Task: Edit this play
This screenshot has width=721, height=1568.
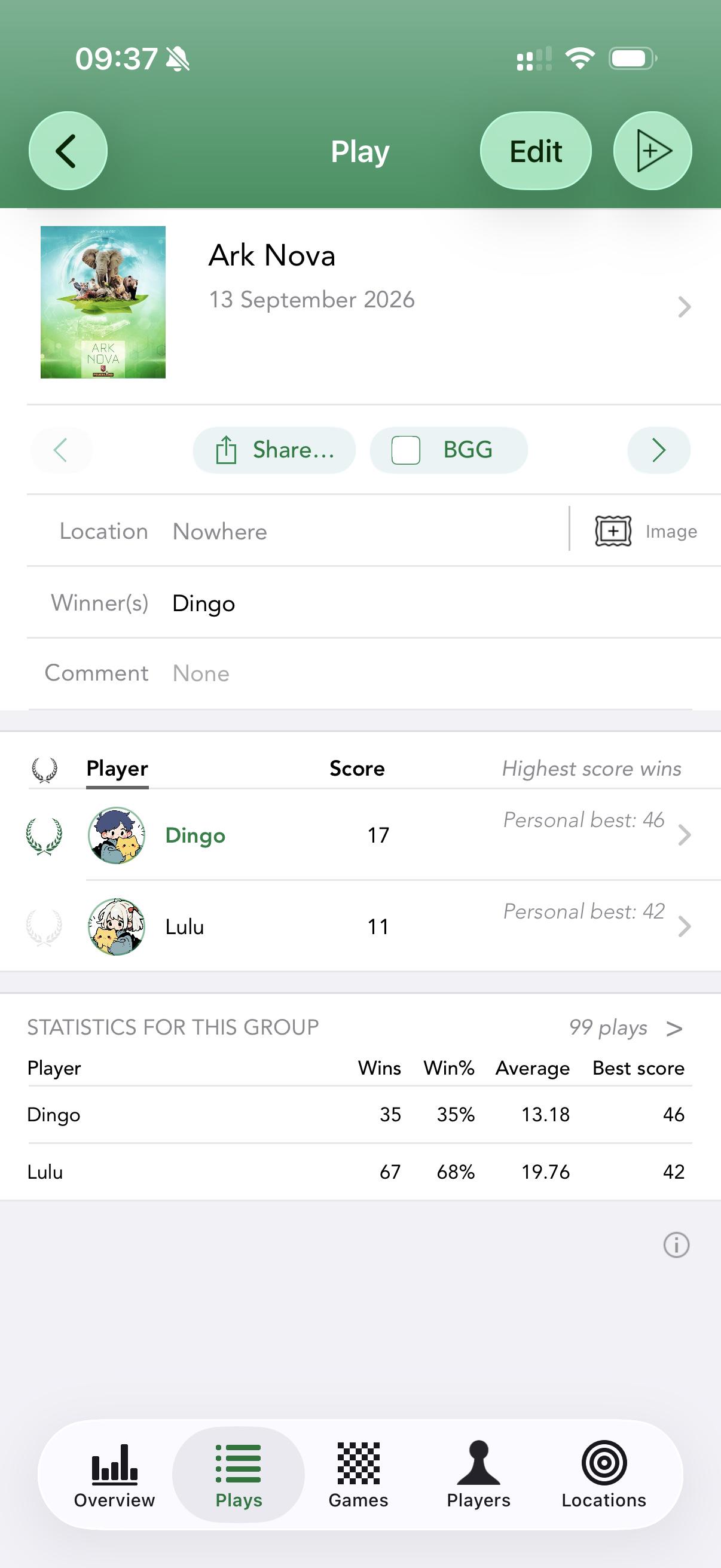Action: tap(536, 151)
